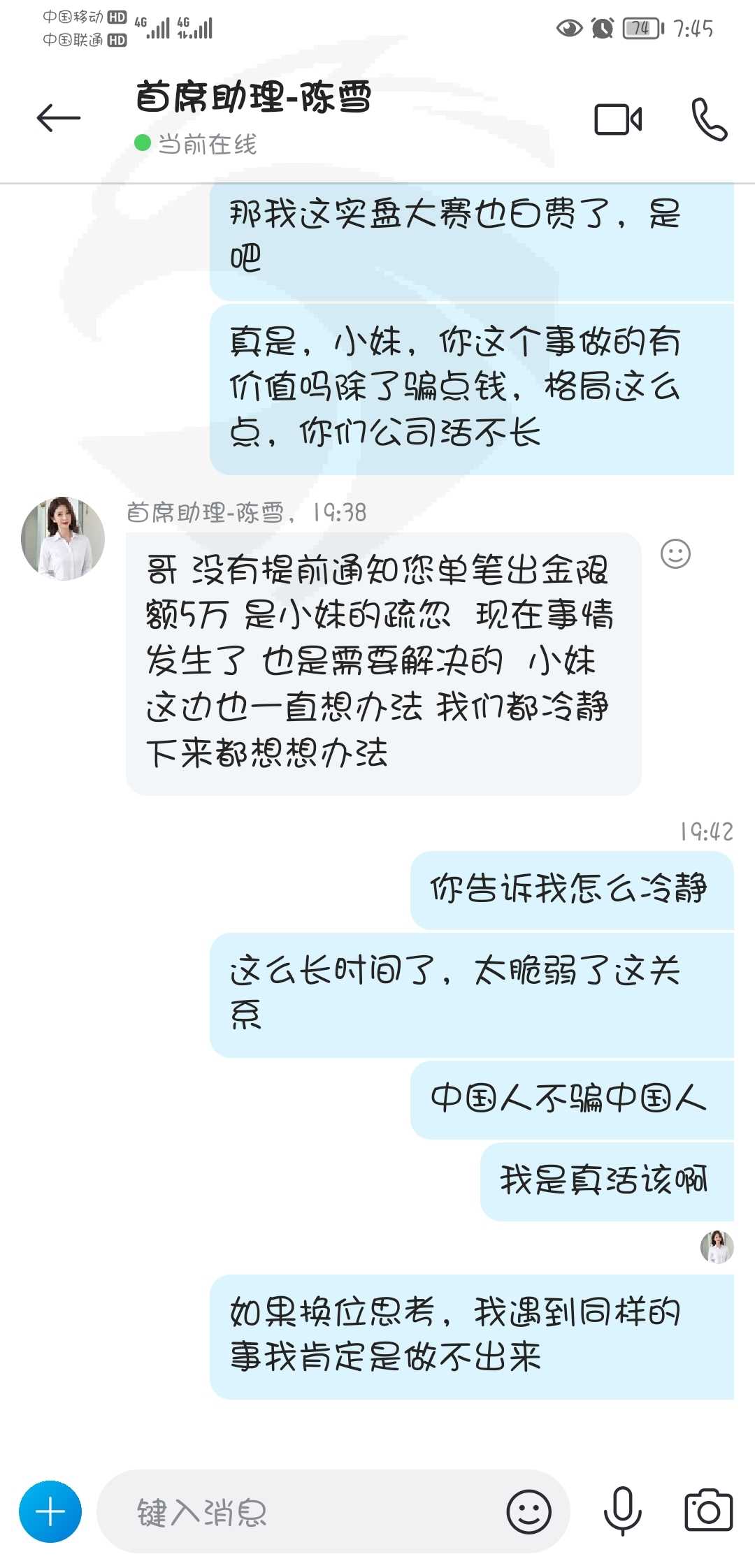The width and height of the screenshot is (755, 1568).
Task: Record a voice message with the microphone
Action: click(622, 1511)
